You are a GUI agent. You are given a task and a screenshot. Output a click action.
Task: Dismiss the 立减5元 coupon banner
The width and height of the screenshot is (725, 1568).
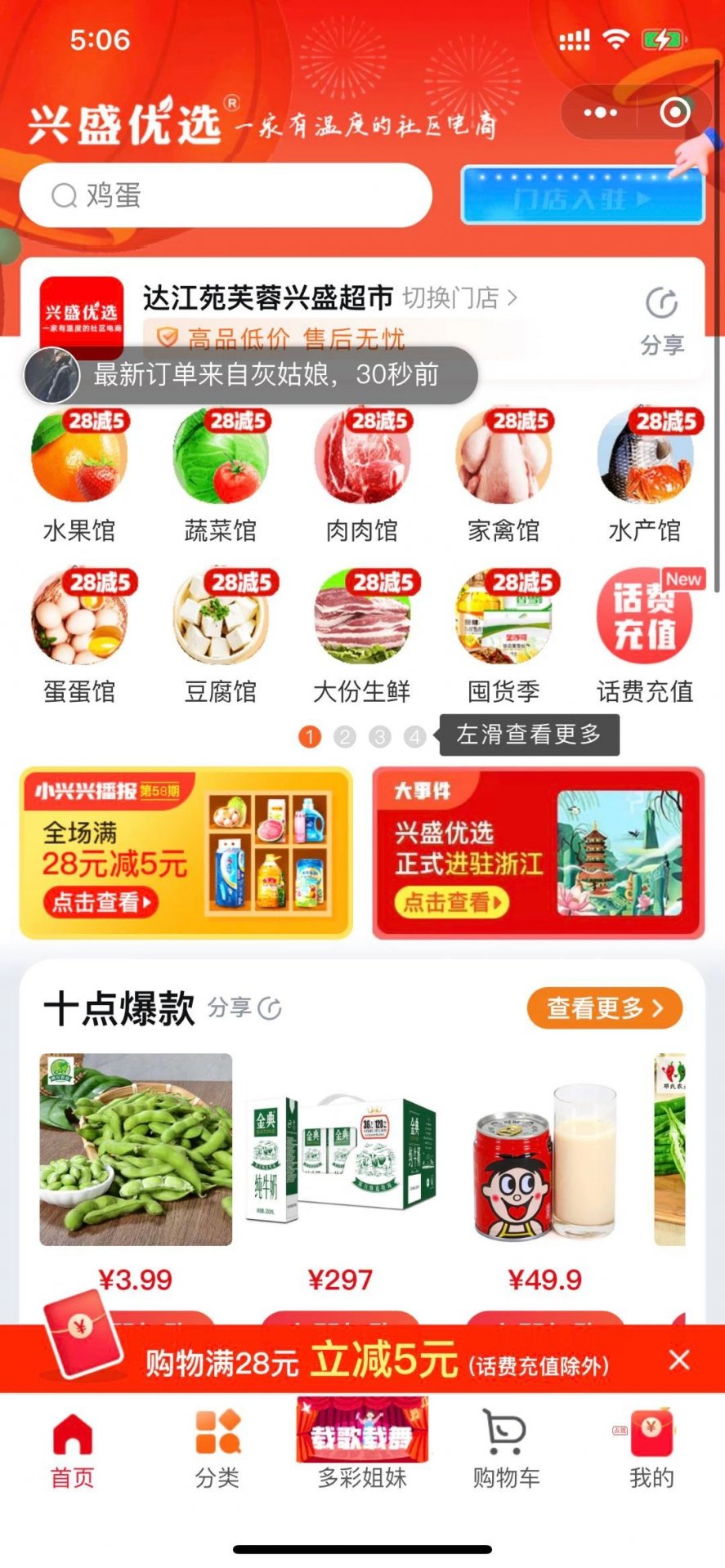678,1360
